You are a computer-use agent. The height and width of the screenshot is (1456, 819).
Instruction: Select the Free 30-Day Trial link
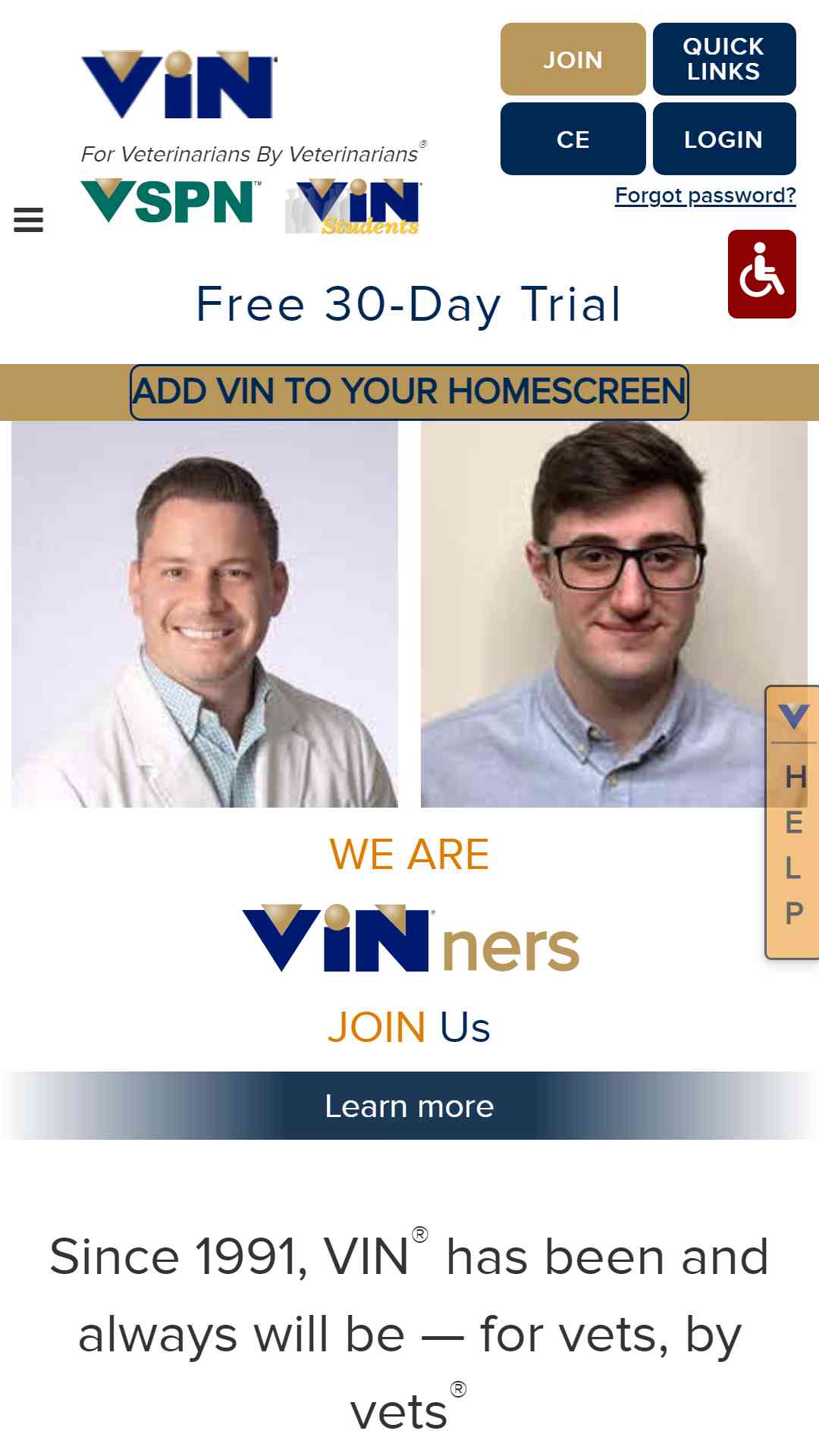409,304
